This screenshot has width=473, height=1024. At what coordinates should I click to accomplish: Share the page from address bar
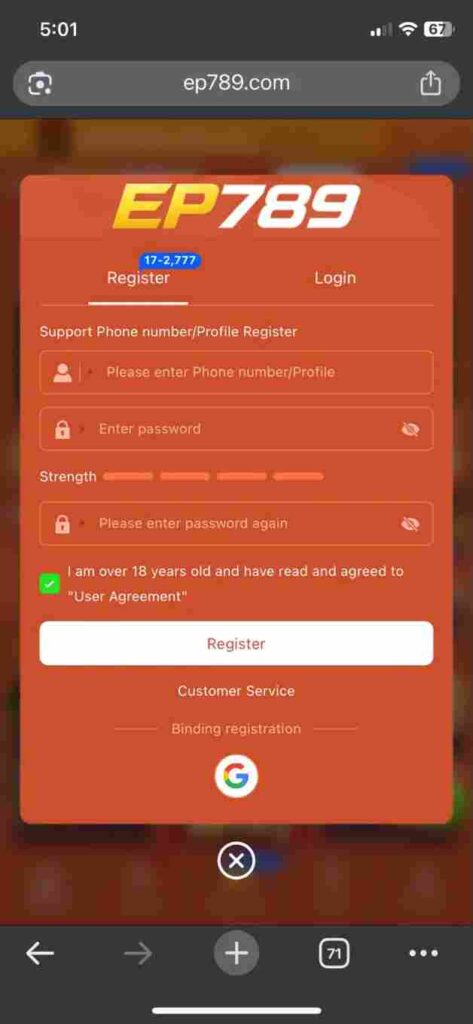click(430, 84)
